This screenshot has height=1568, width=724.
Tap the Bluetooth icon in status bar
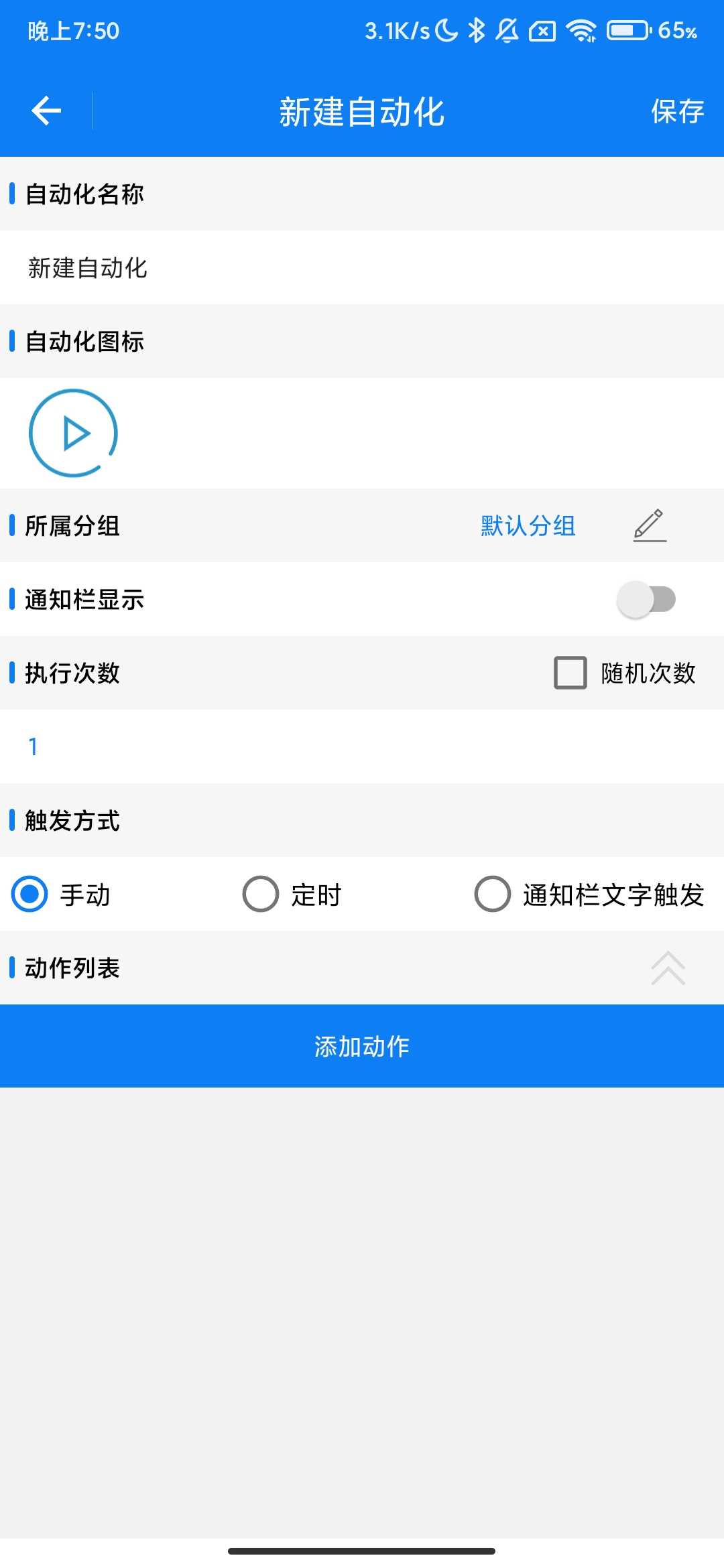477,29
